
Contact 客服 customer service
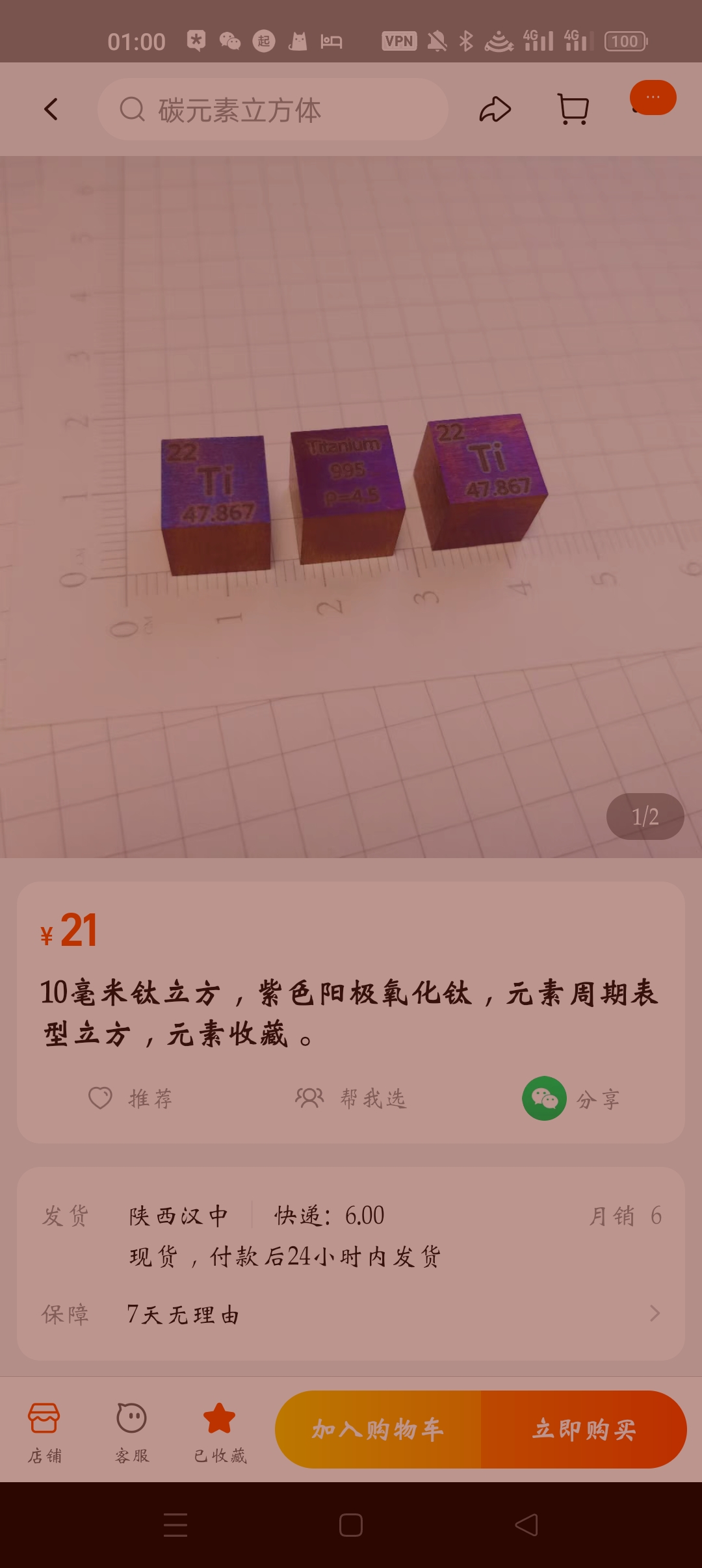(132, 1430)
